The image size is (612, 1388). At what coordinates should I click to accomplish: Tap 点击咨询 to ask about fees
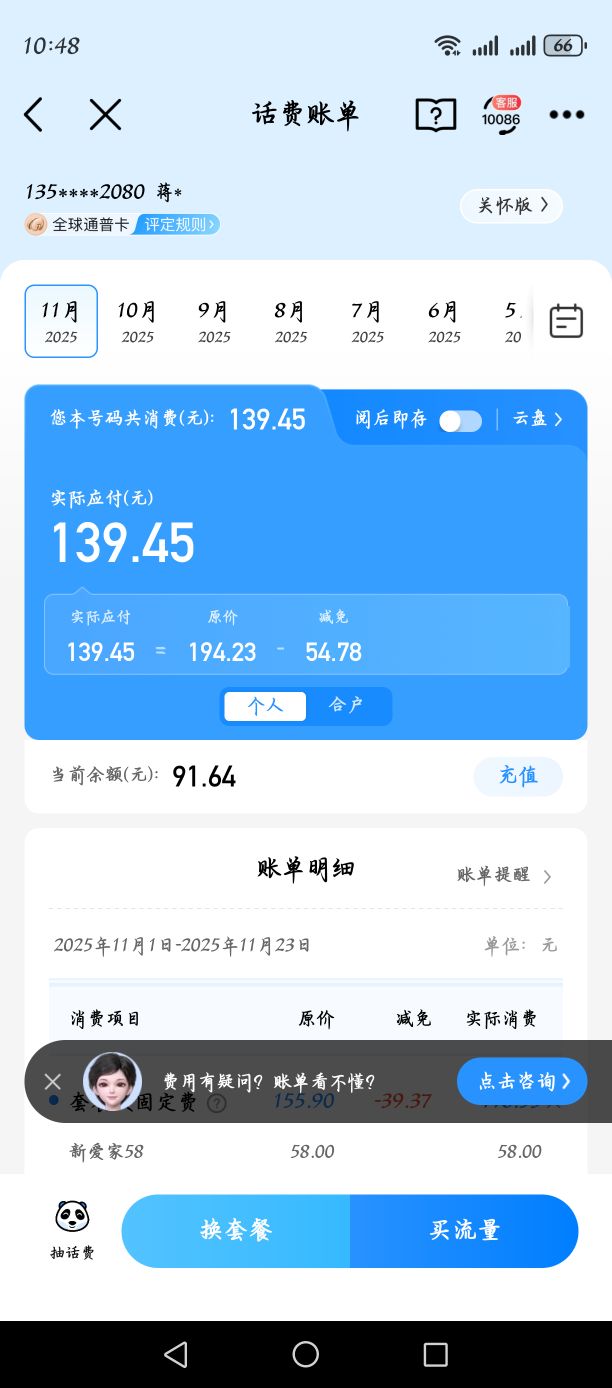coord(522,1081)
